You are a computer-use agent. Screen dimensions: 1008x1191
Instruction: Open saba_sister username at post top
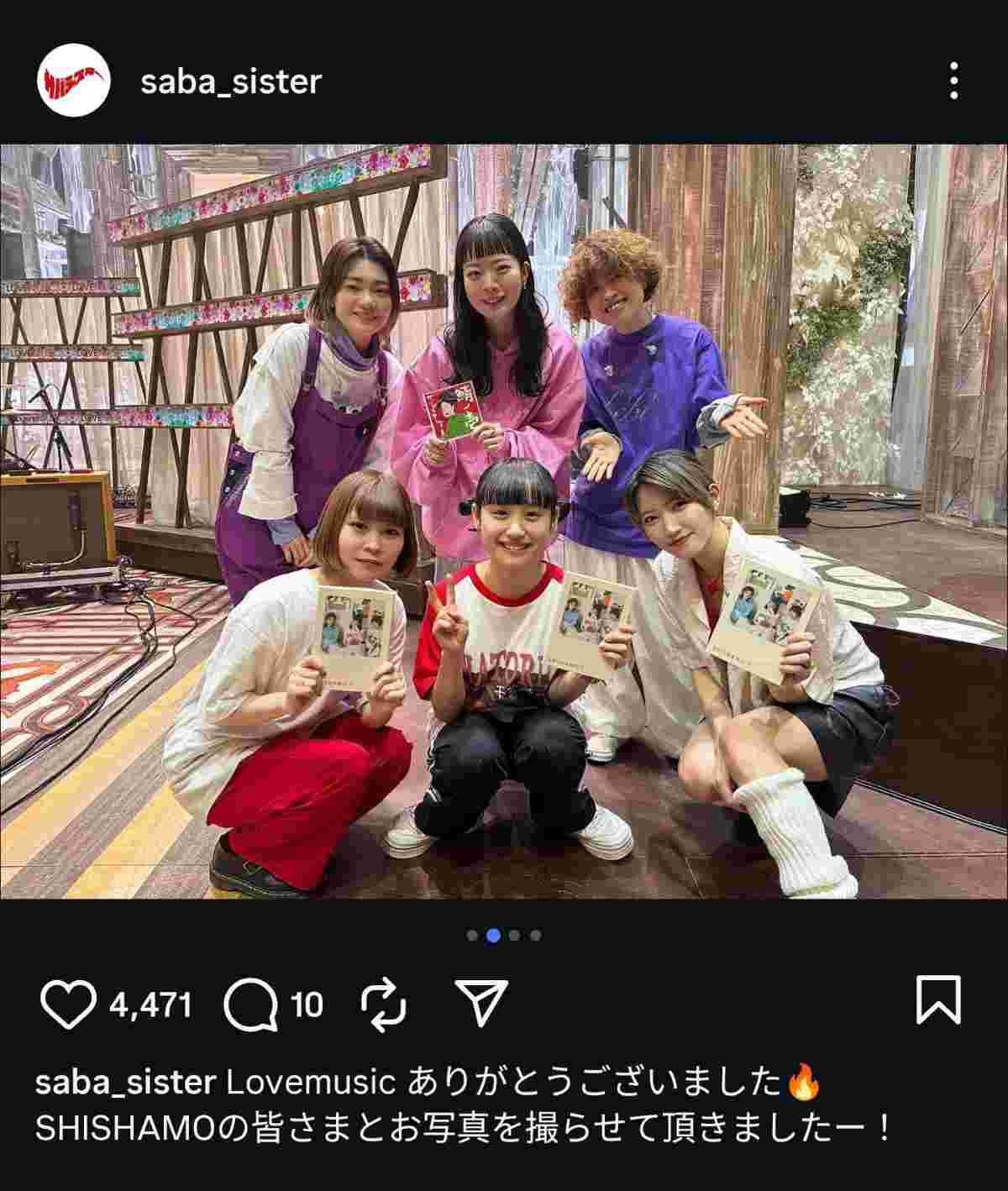click(x=231, y=81)
